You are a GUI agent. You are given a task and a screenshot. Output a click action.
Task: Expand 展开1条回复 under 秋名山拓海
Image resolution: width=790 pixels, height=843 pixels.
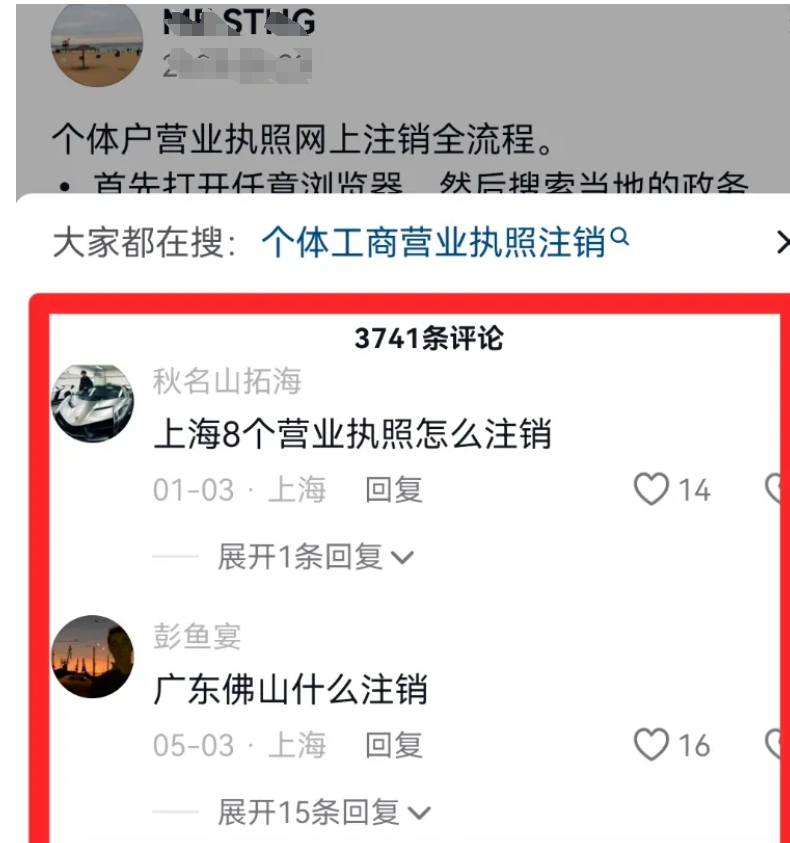(x=315, y=557)
